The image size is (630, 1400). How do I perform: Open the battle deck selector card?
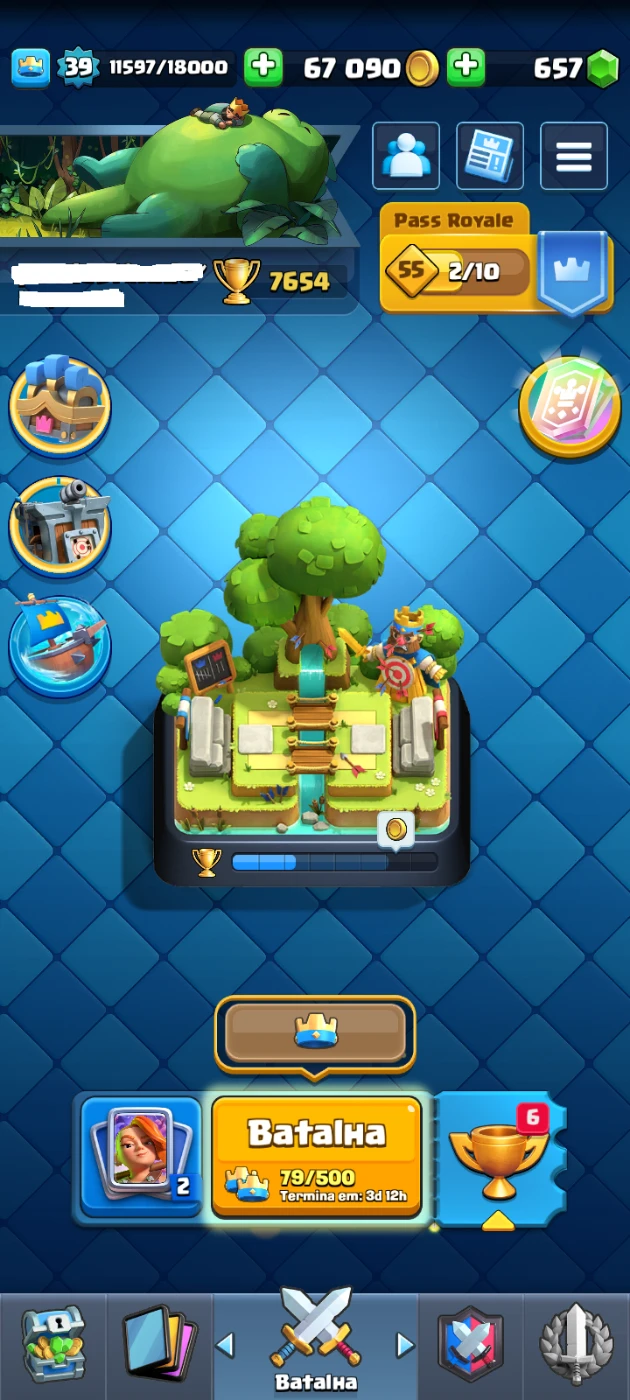(x=141, y=1156)
